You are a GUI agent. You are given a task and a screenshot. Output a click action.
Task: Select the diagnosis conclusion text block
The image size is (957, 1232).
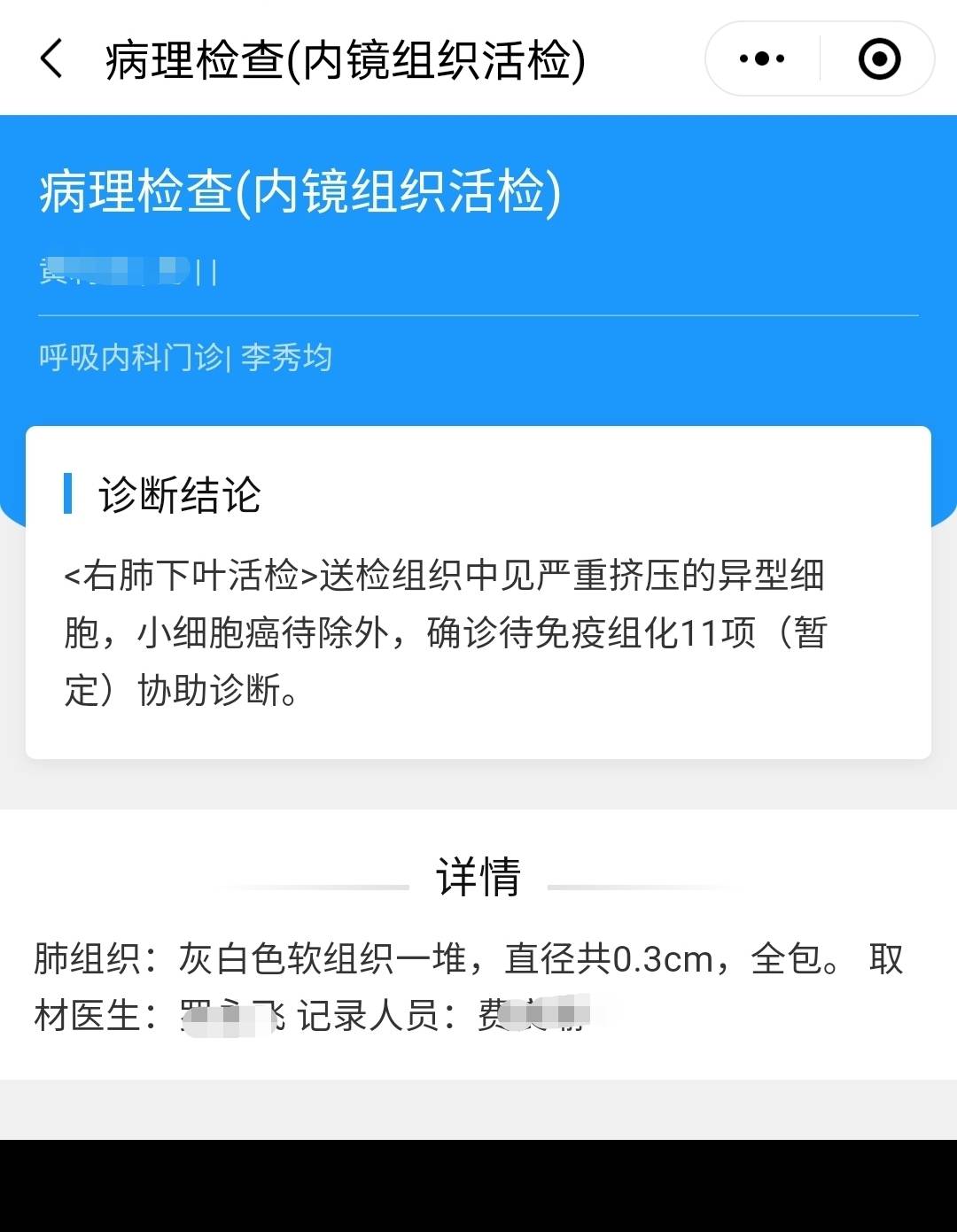tap(443, 629)
